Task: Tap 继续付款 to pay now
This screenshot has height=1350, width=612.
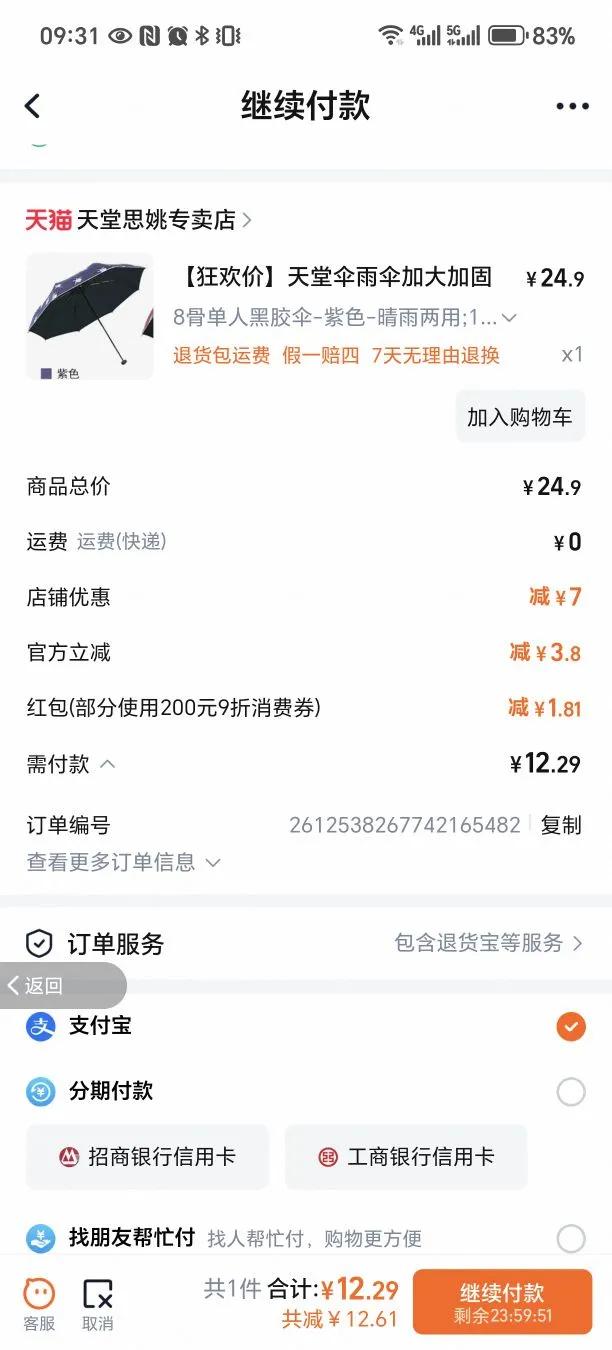Action: coord(502,1302)
